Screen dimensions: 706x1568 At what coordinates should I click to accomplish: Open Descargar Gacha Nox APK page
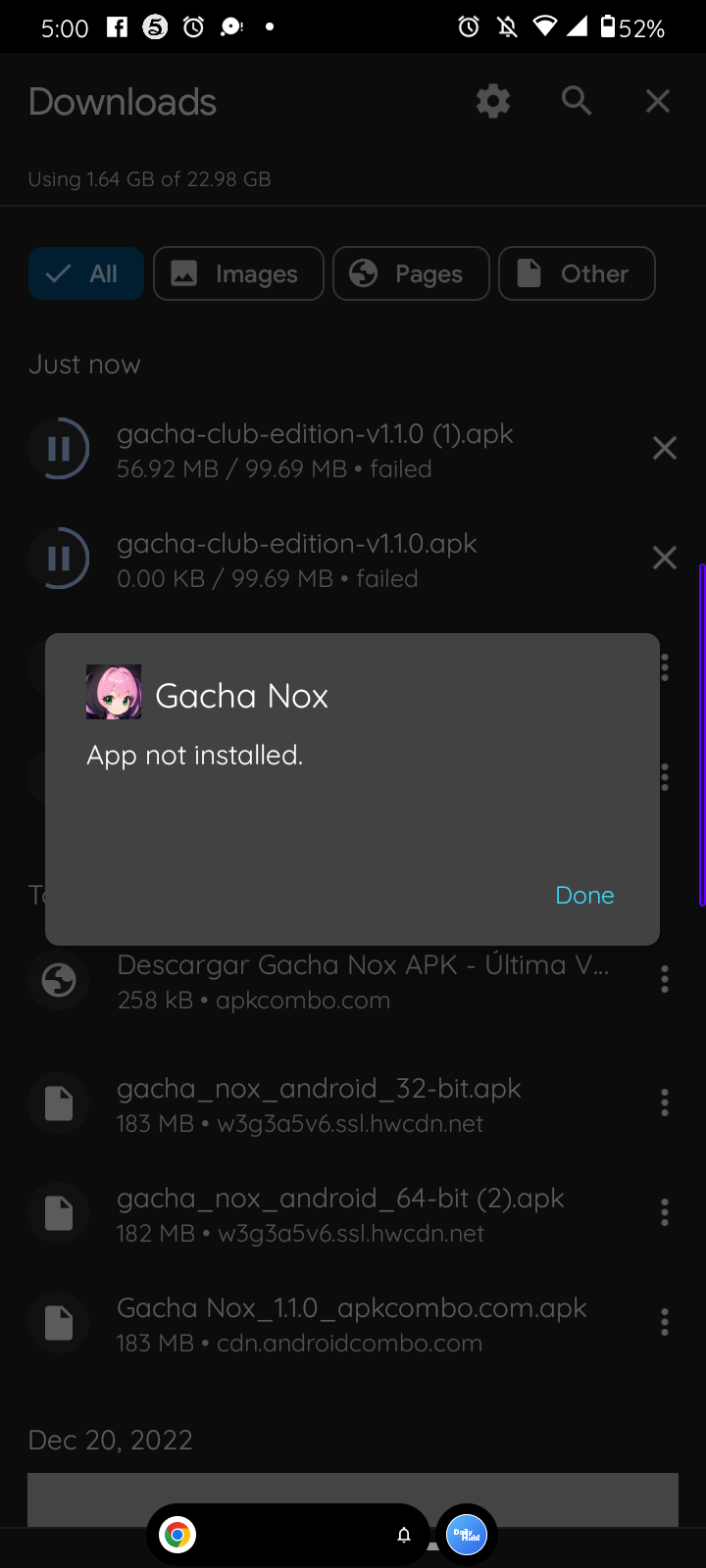(x=363, y=981)
